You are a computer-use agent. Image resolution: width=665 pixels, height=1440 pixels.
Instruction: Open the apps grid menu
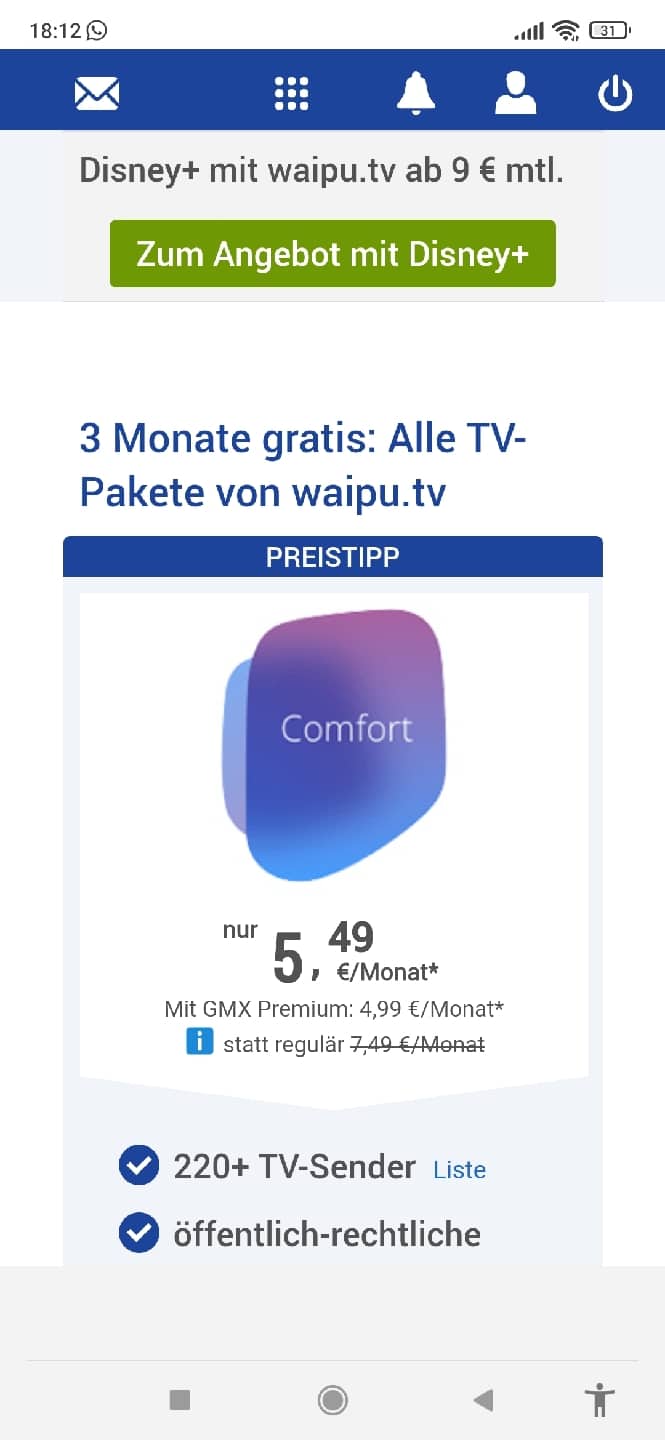(292, 94)
